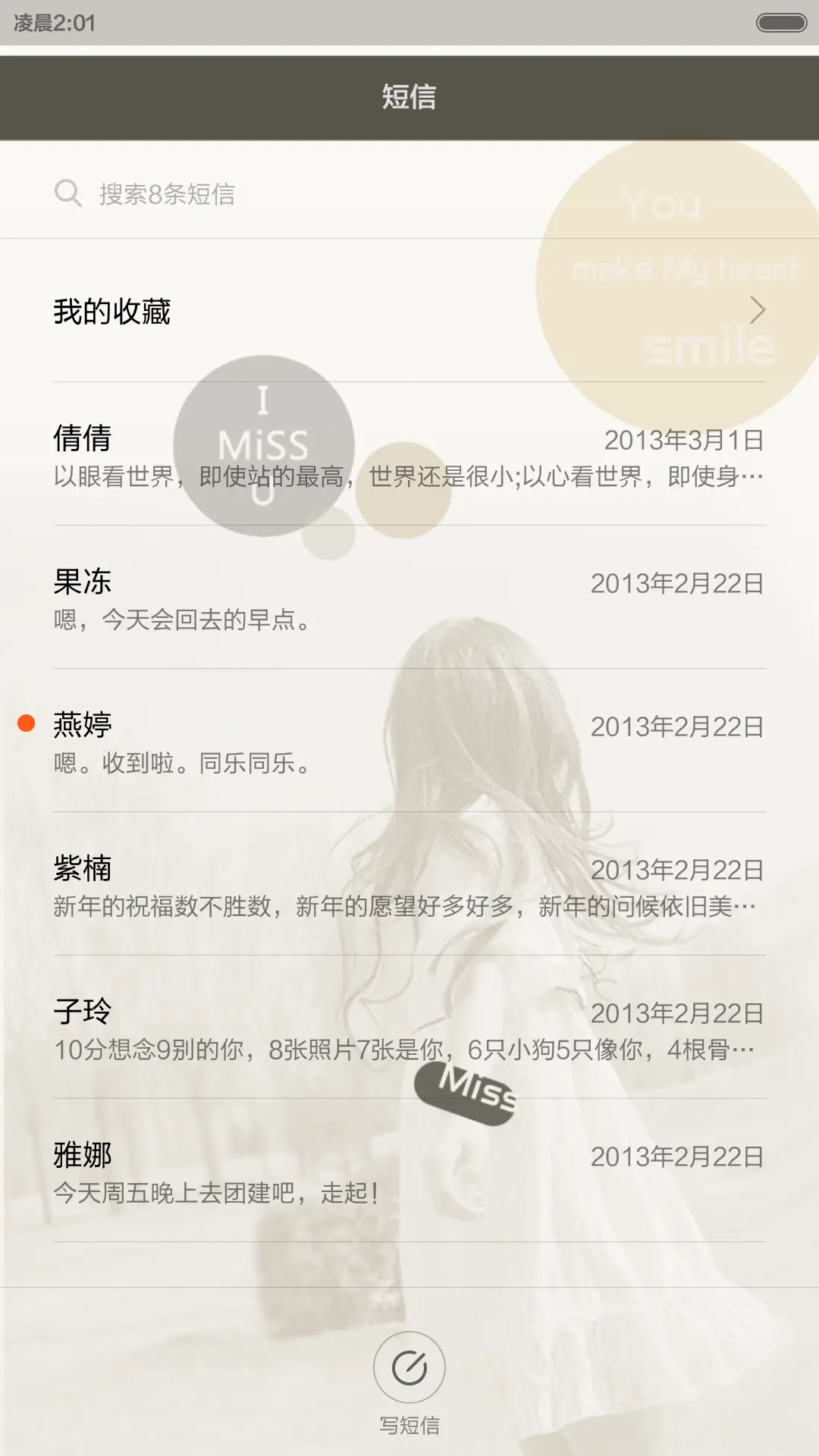Click the unread dot next to 燕婷
This screenshot has width=819, height=1456.
[27, 724]
